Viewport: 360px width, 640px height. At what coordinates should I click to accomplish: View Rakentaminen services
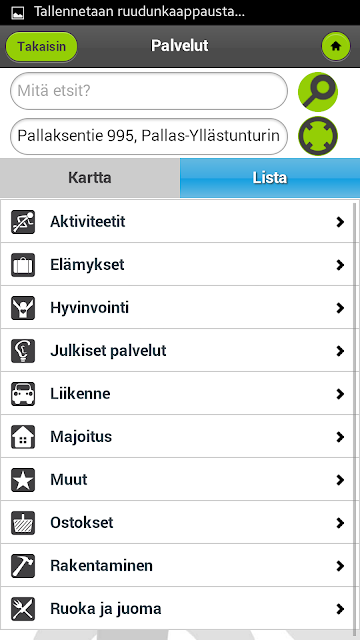177,566
